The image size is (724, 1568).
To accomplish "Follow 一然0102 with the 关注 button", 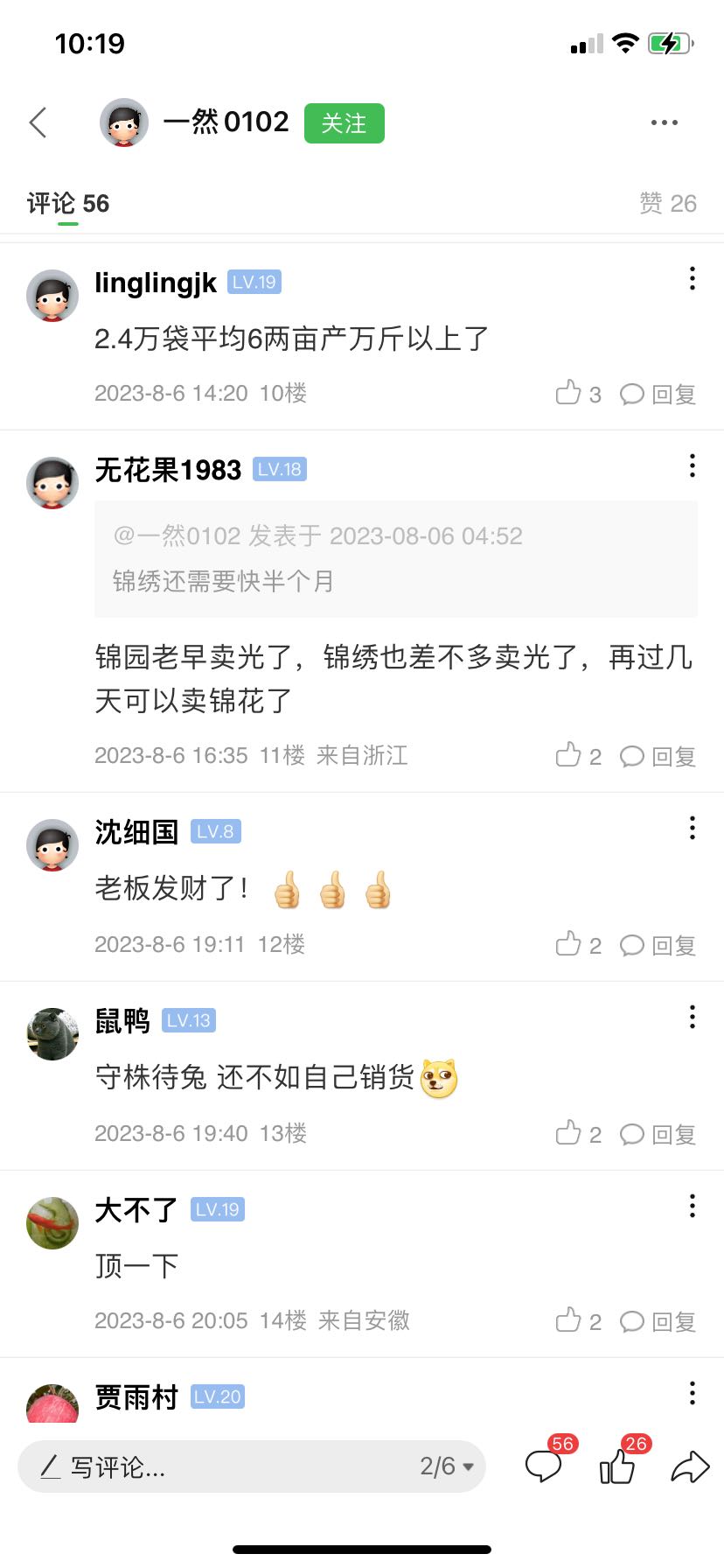I will (345, 123).
